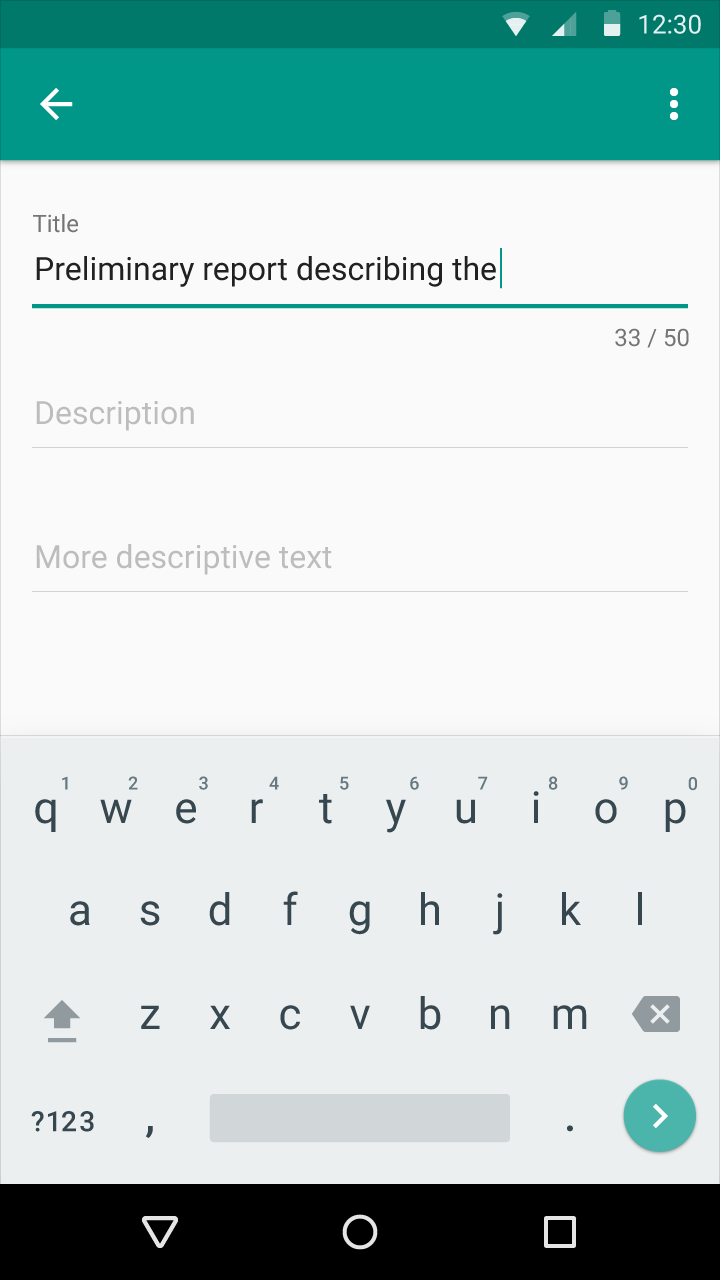Open the overflow menu

click(674, 104)
